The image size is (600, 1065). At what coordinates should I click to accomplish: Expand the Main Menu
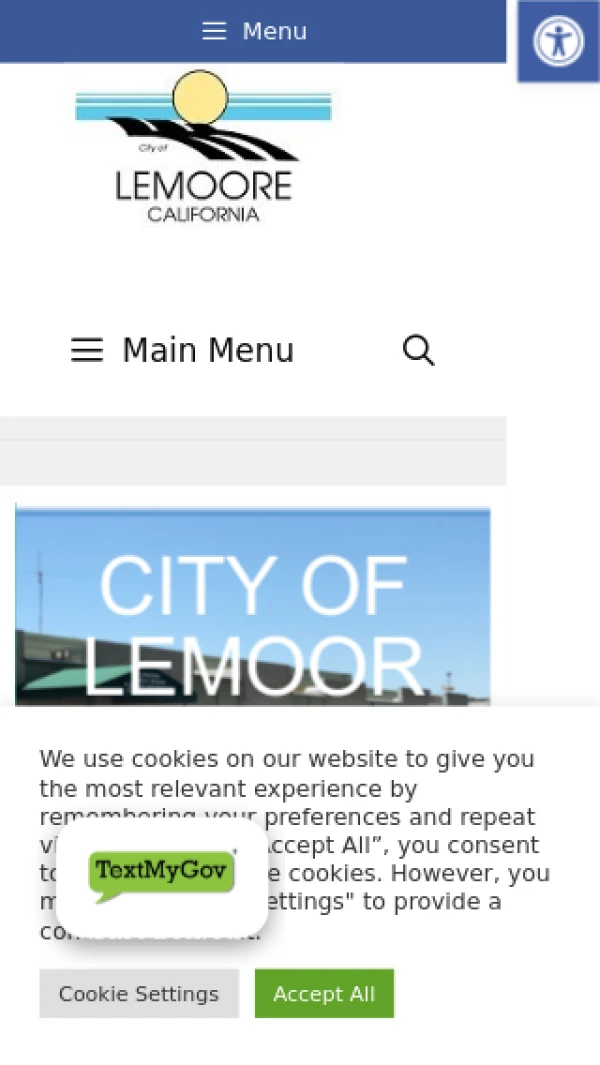click(183, 351)
